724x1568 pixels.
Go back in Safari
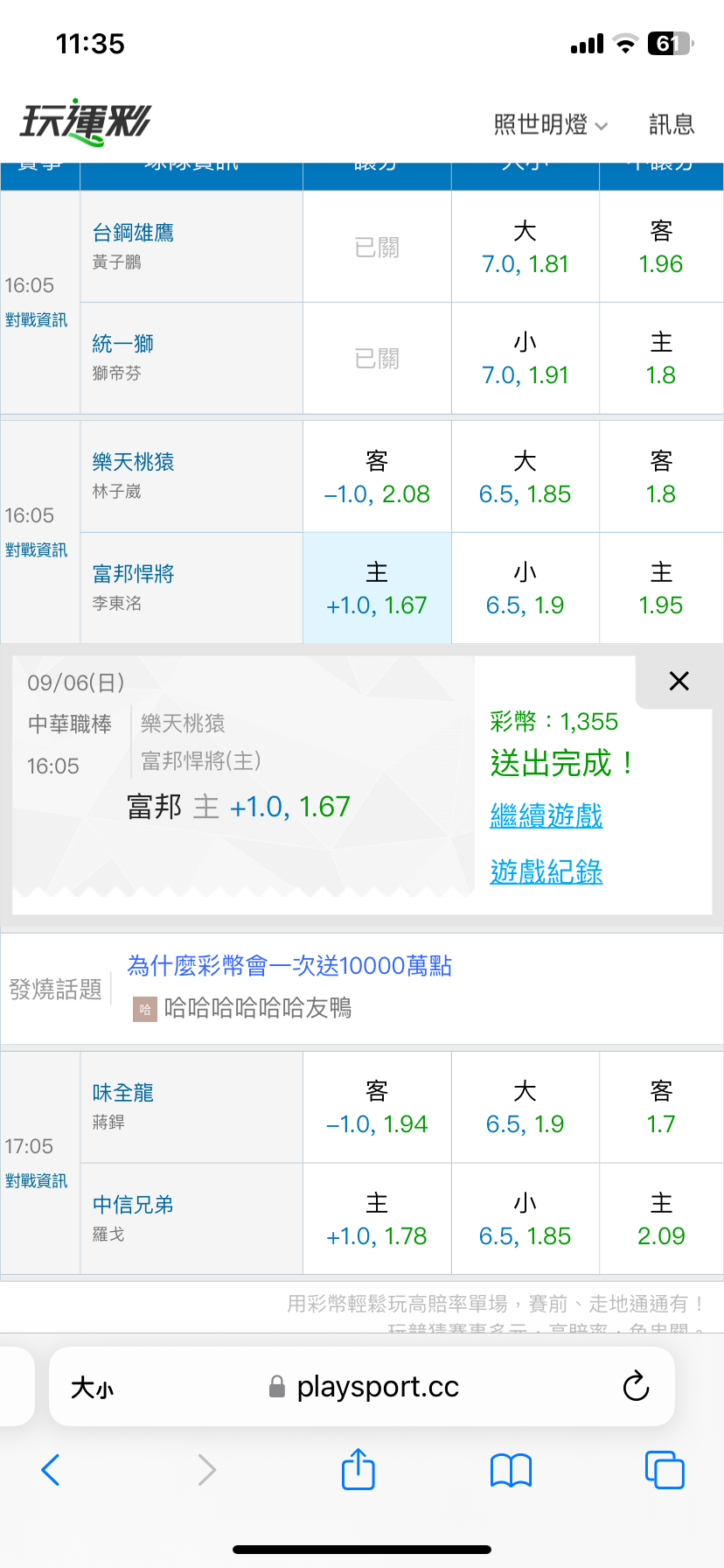coord(51,1470)
